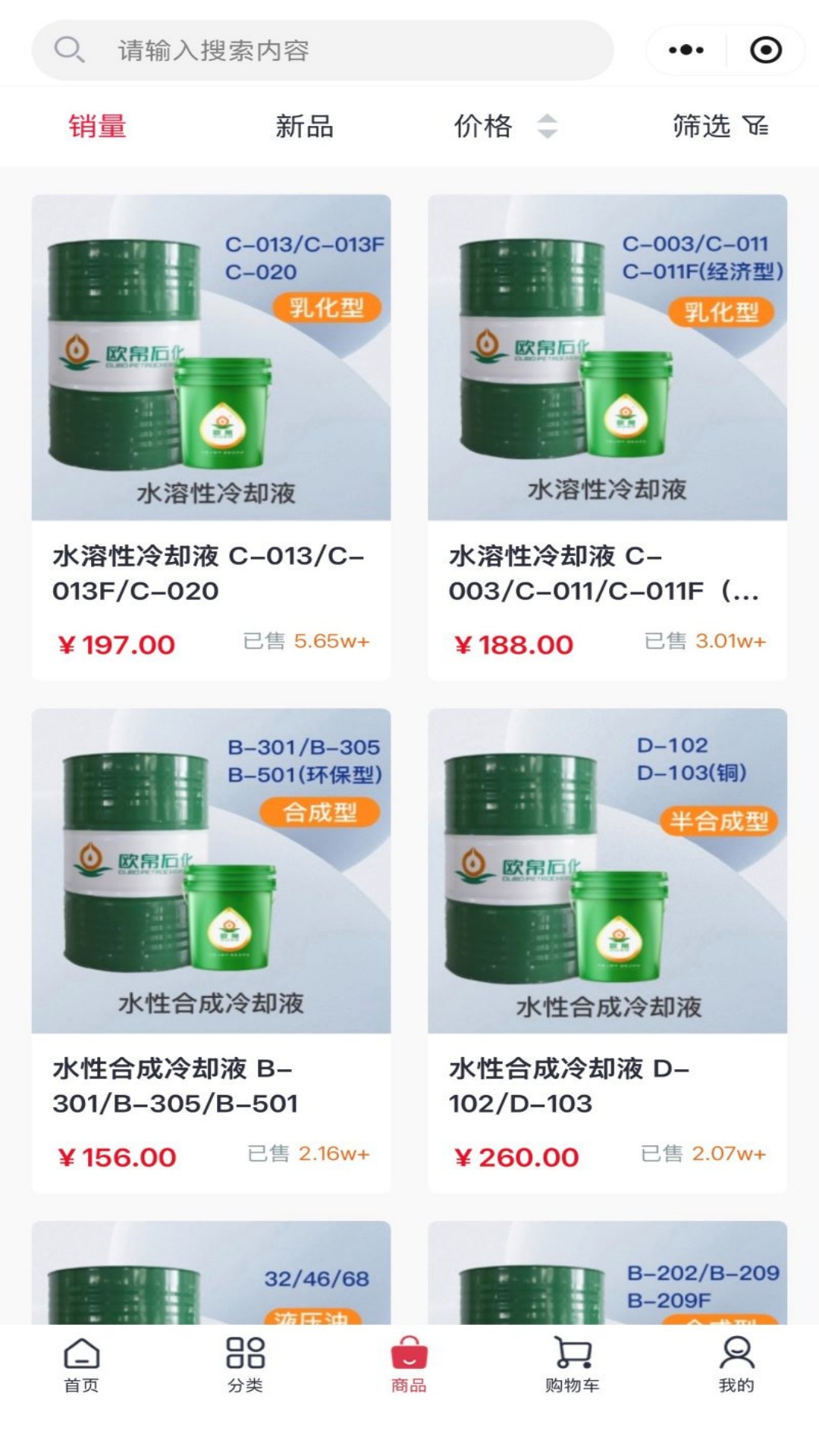
Task: Open 水溶性冷却液 C-003/C-011/C-011F product
Action: coord(607,436)
